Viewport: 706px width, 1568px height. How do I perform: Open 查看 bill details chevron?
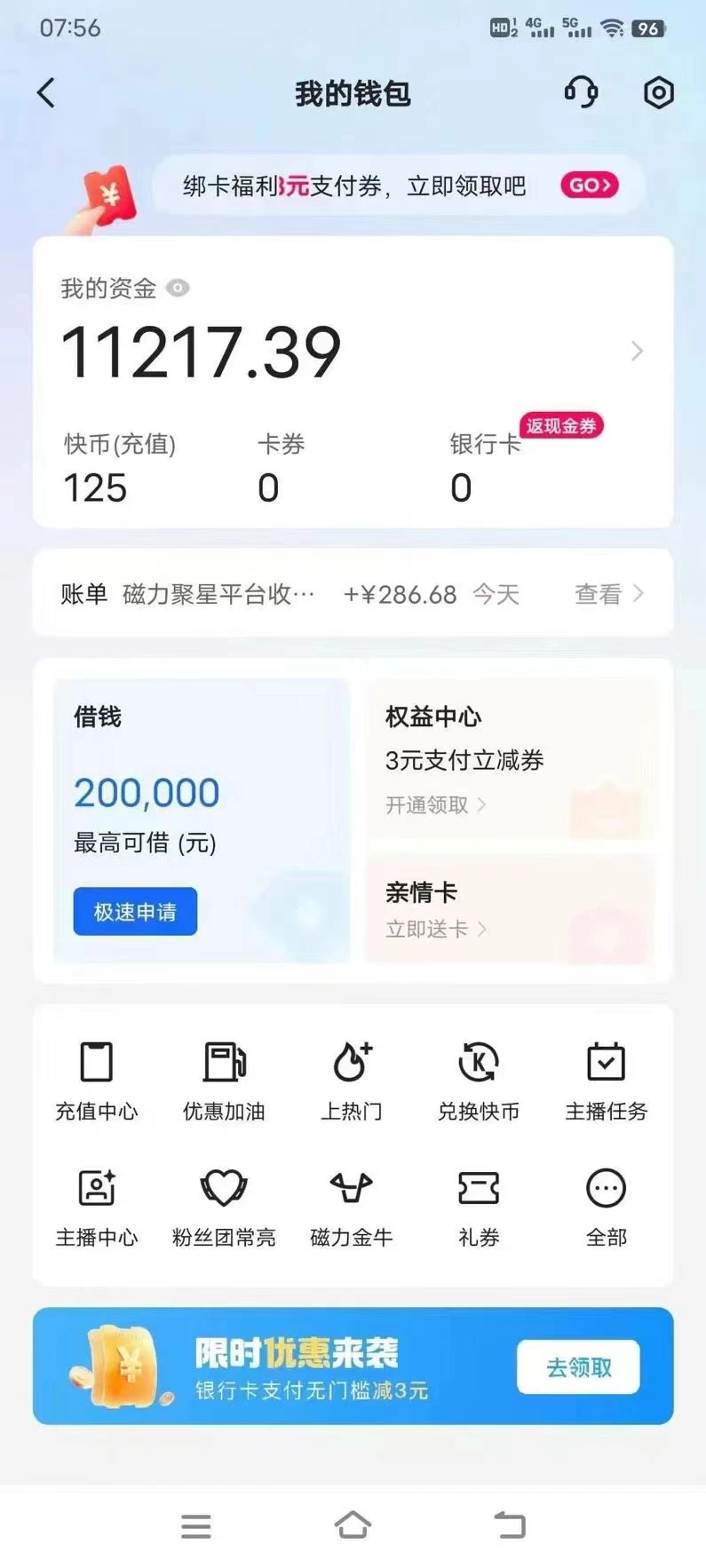point(609,593)
